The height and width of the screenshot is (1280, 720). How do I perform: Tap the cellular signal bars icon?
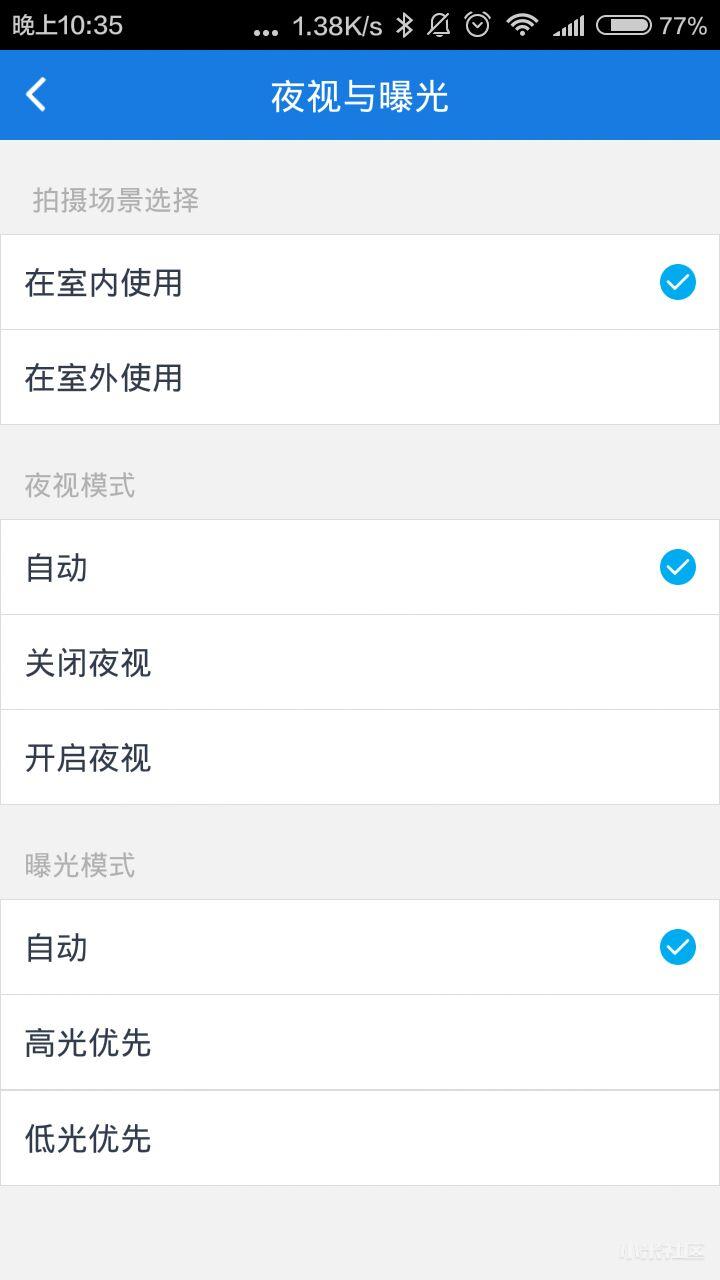570,27
